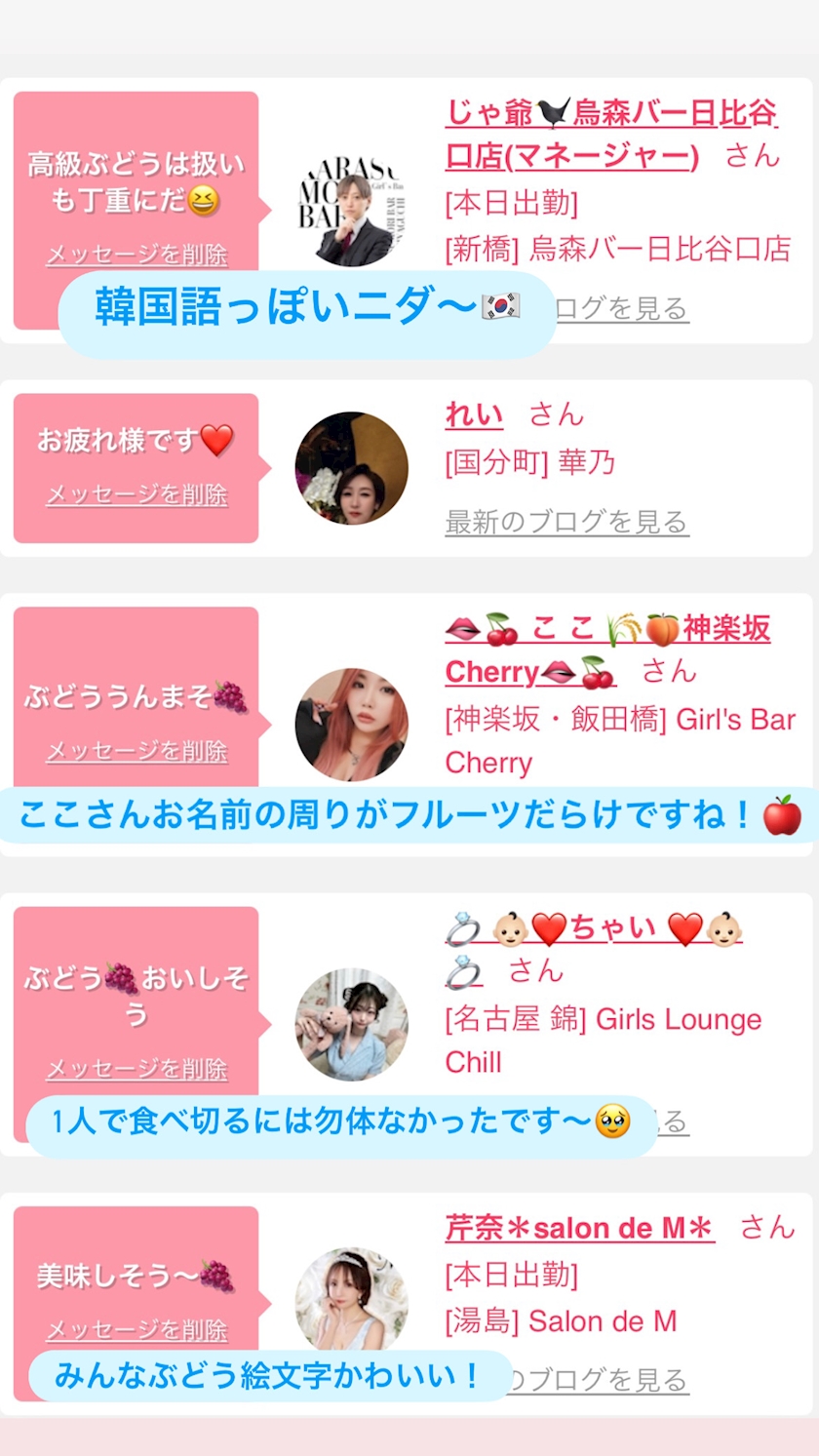View れい's latest blog
The width and height of the screenshot is (819, 1456).
[566, 522]
